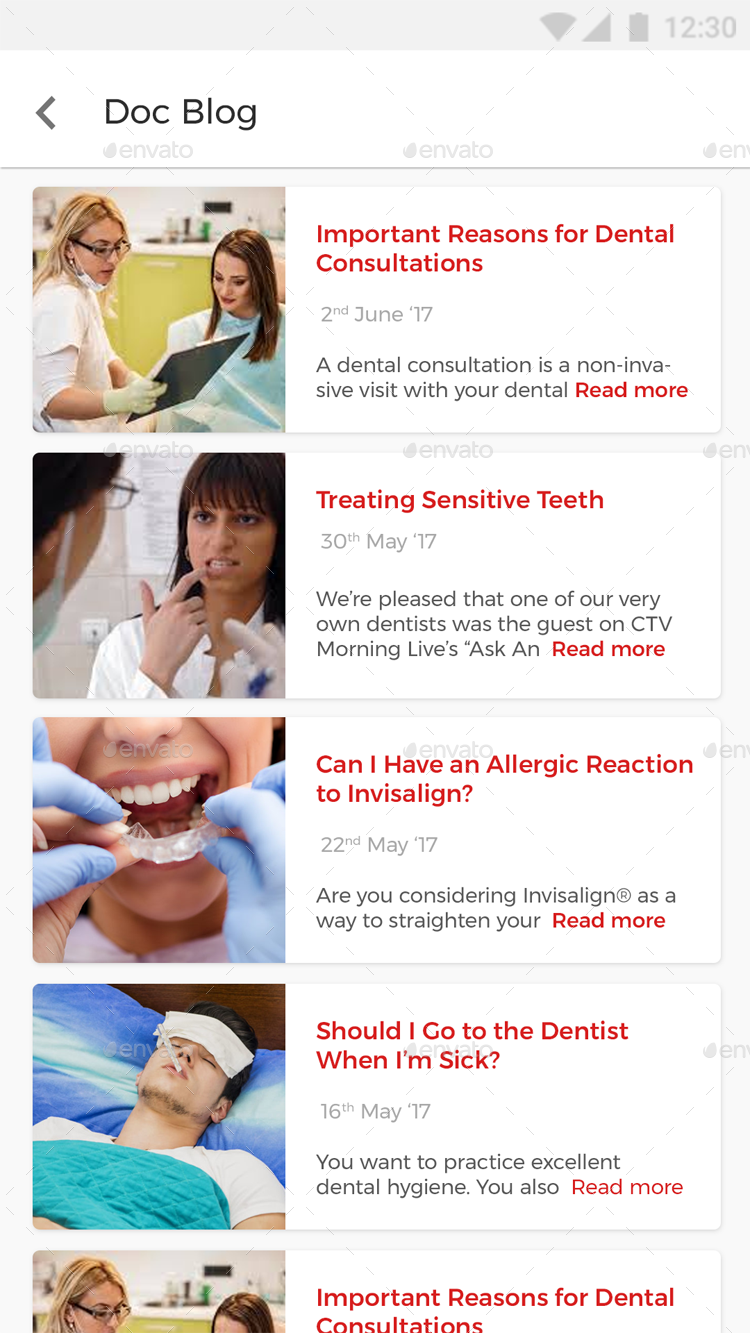Viewport: 750px width, 1333px height.
Task: Tap the 2nd June '17 date label
Action: coord(375,313)
